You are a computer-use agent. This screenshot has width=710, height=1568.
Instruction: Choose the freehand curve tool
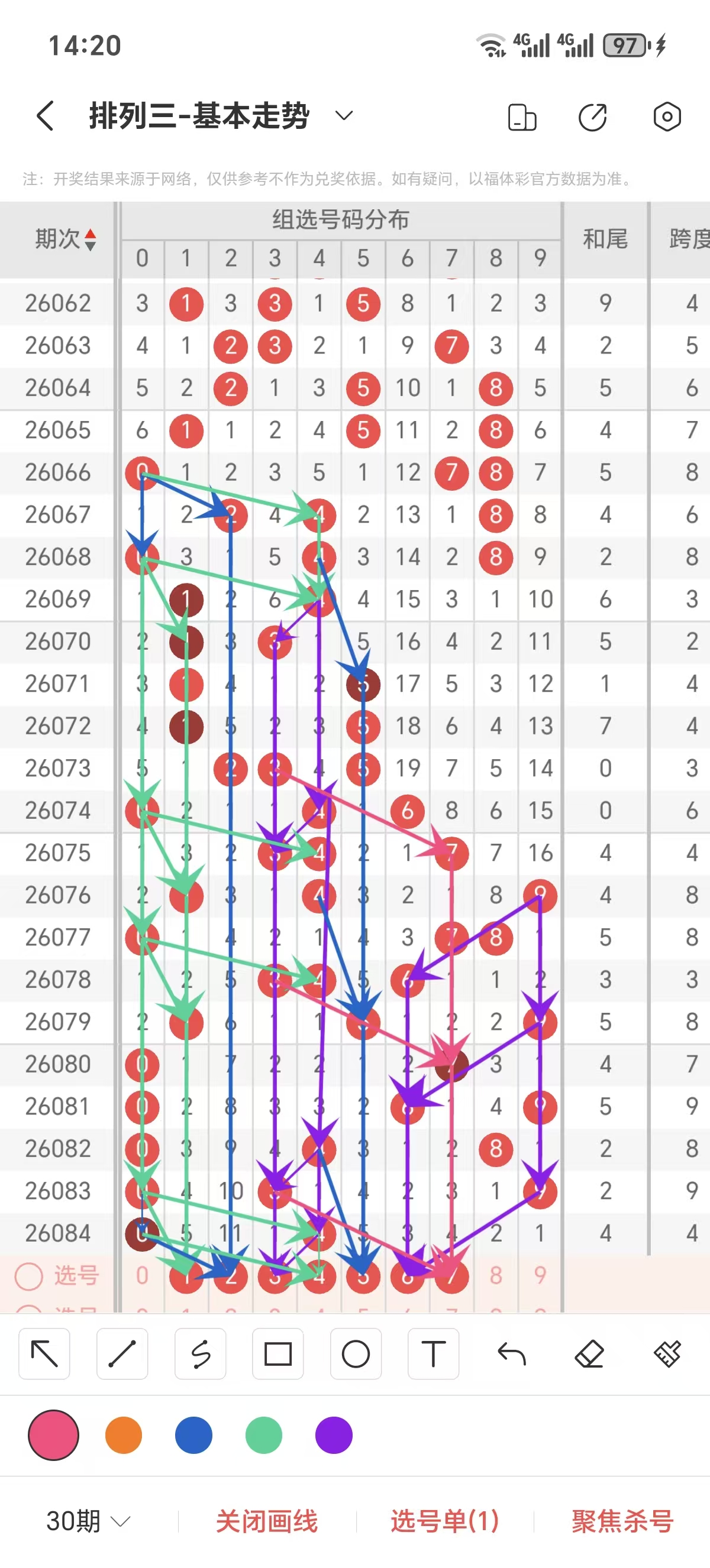[x=200, y=1354]
